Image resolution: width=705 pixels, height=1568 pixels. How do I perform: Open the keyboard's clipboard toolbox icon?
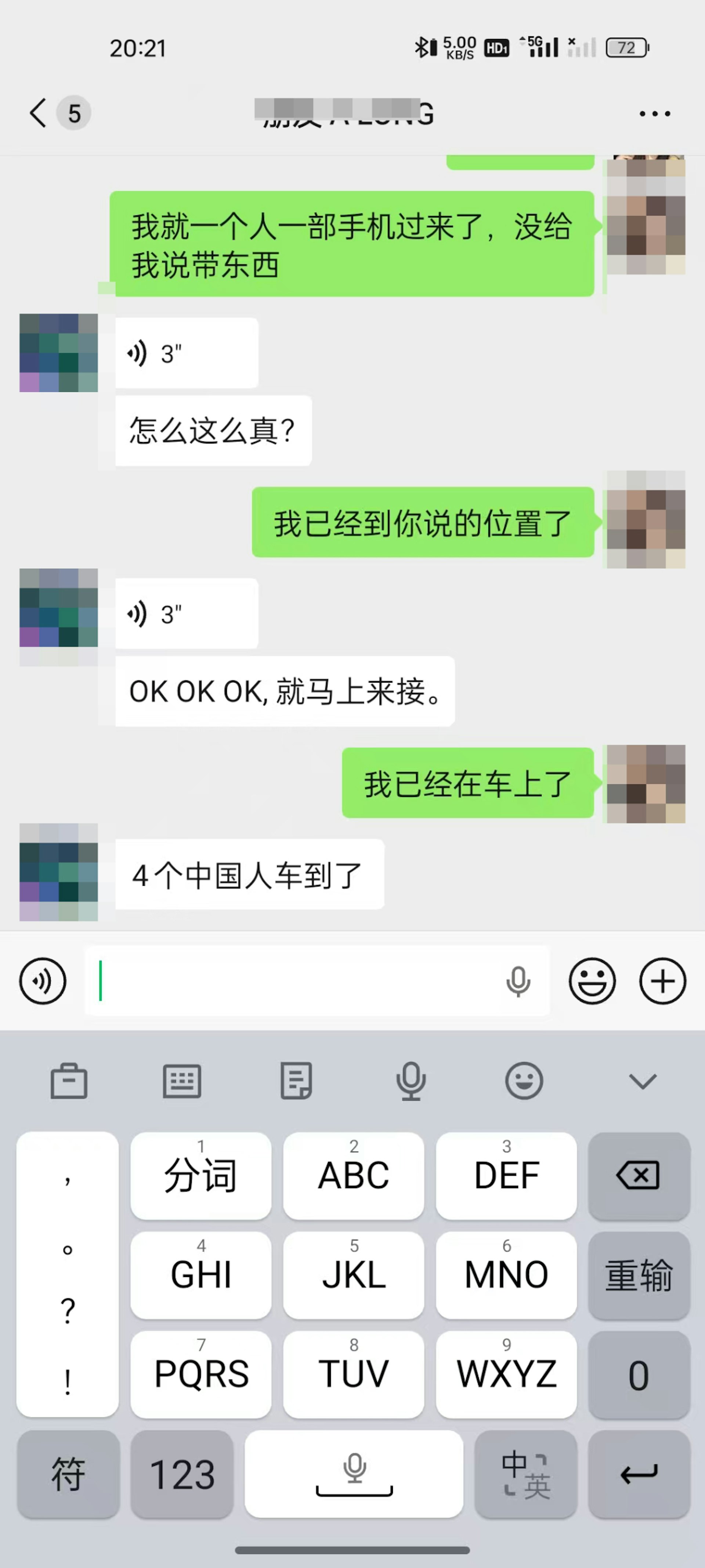pyautogui.click(x=69, y=1081)
